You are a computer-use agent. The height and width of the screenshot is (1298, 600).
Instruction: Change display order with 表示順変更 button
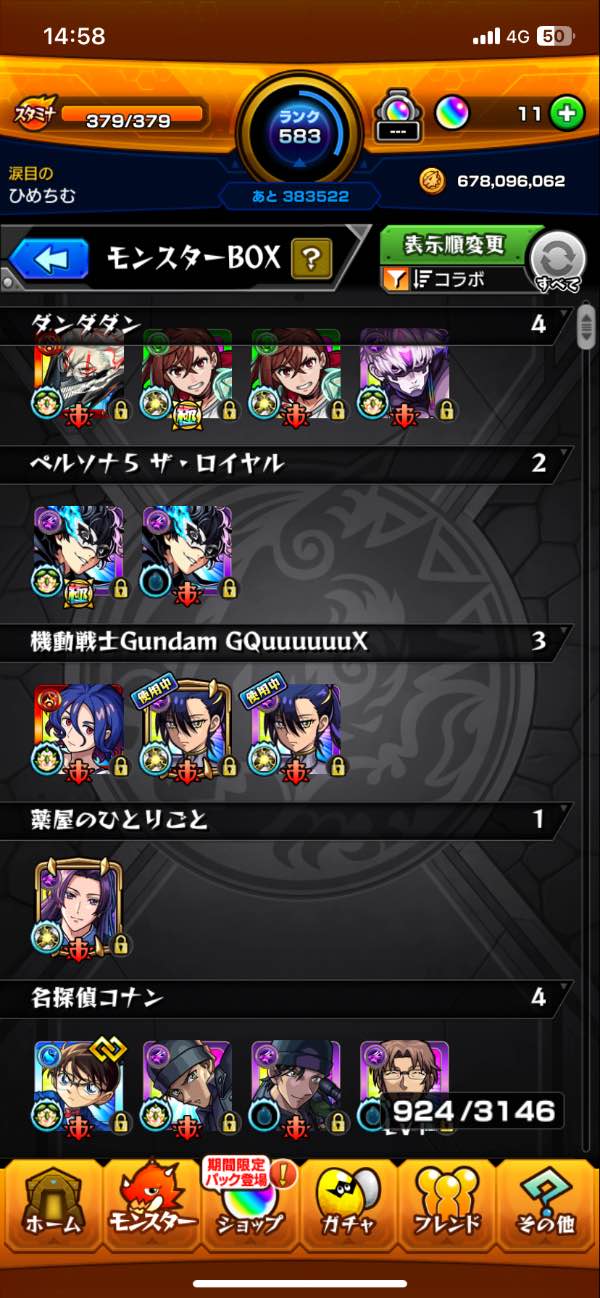(454, 245)
